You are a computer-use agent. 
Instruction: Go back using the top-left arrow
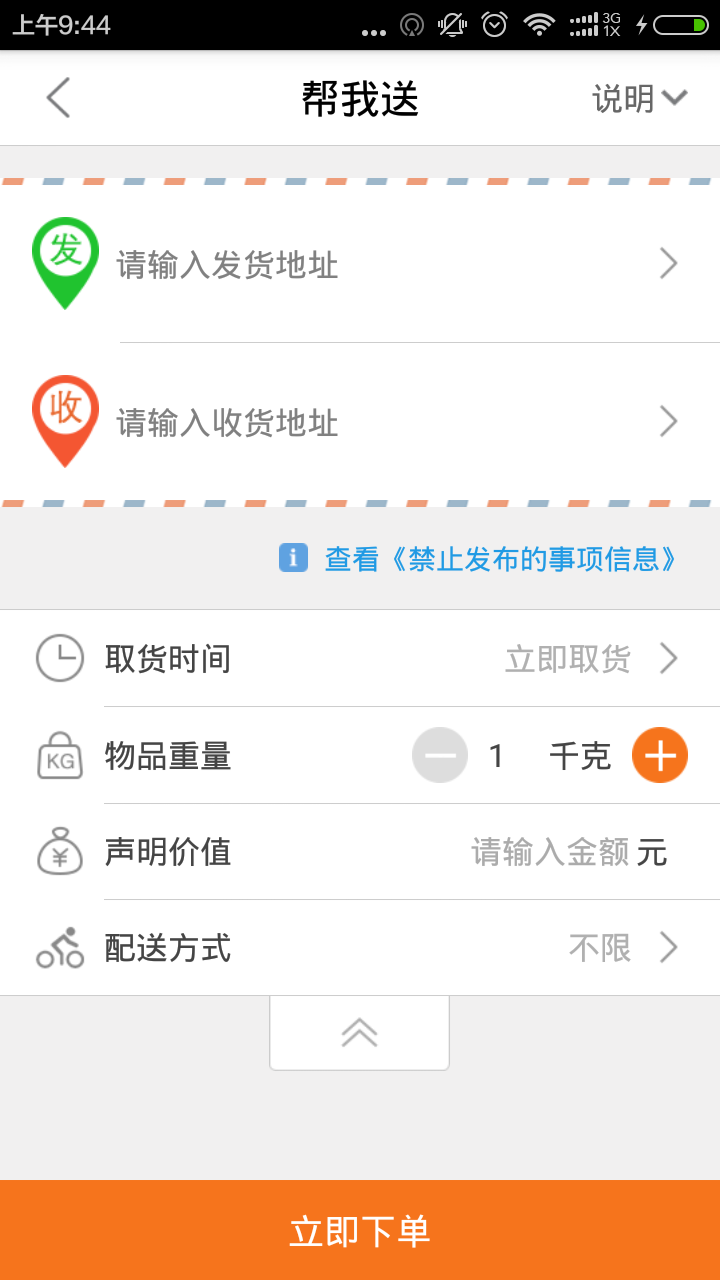pyautogui.click(x=58, y=98)
